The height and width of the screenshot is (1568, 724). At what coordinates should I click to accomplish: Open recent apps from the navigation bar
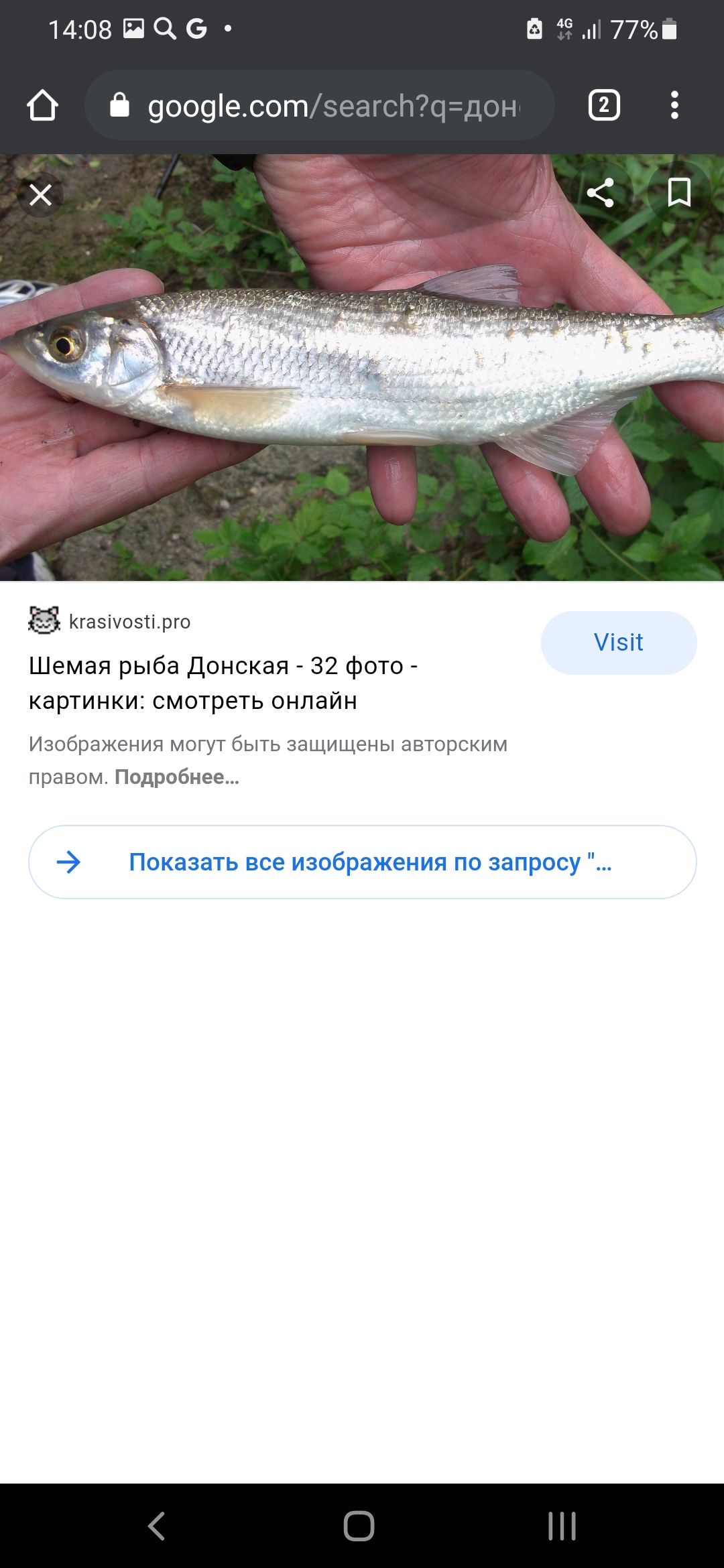click(x=562, y=1526)
